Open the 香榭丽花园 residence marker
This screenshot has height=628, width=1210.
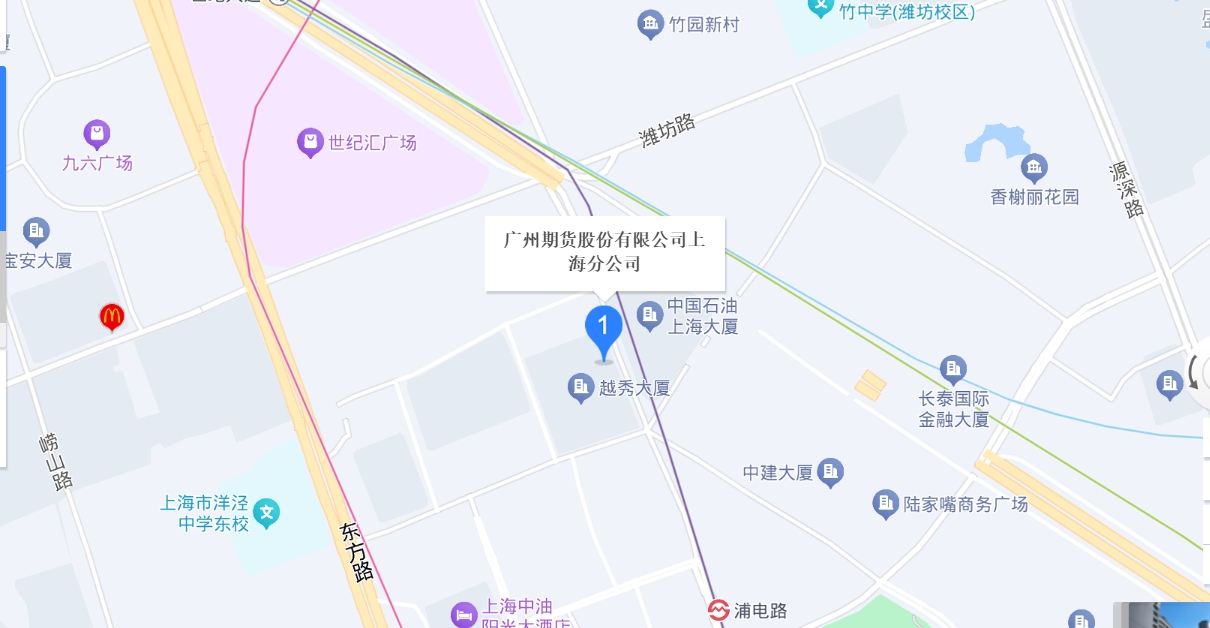(1035, 167)
